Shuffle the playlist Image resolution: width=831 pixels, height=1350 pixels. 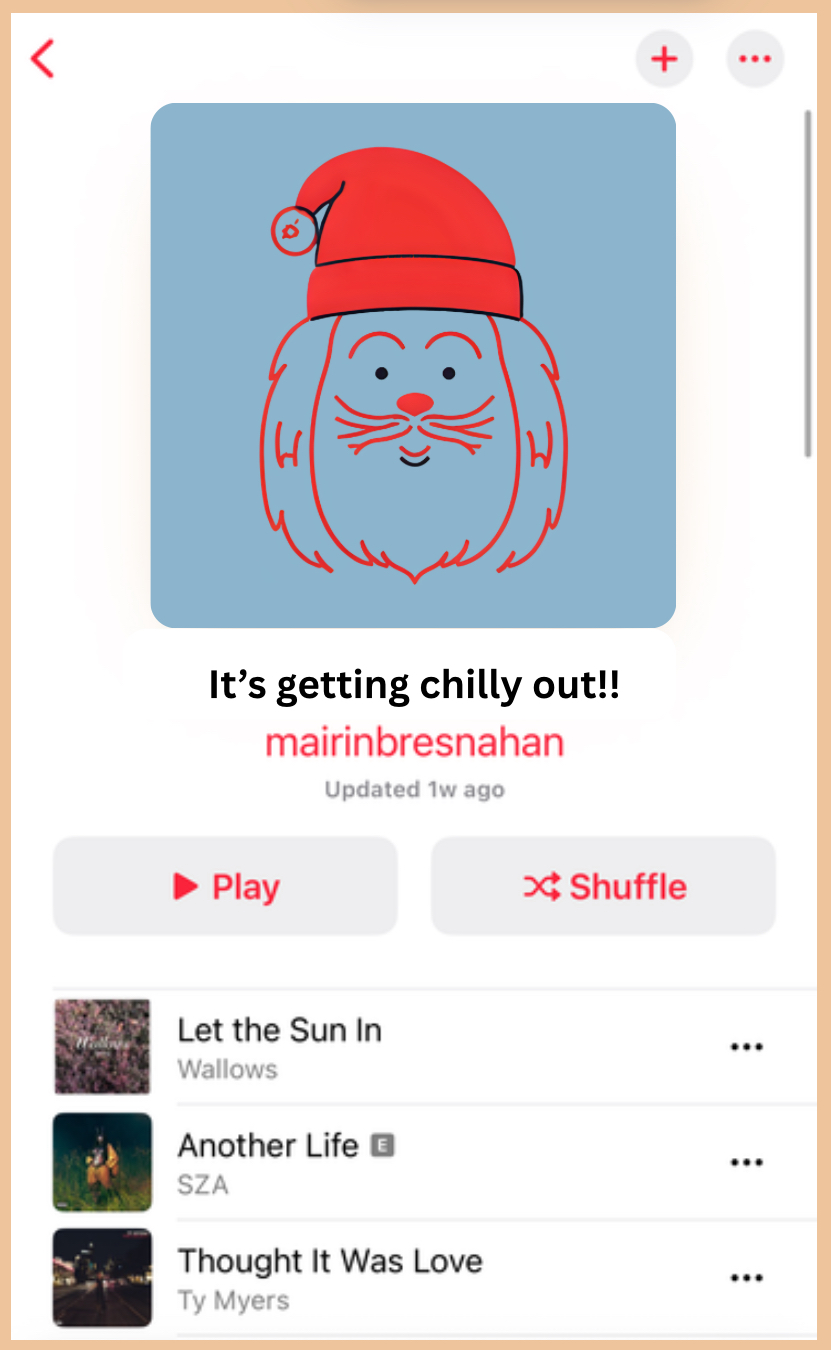[x=603, y=886]
